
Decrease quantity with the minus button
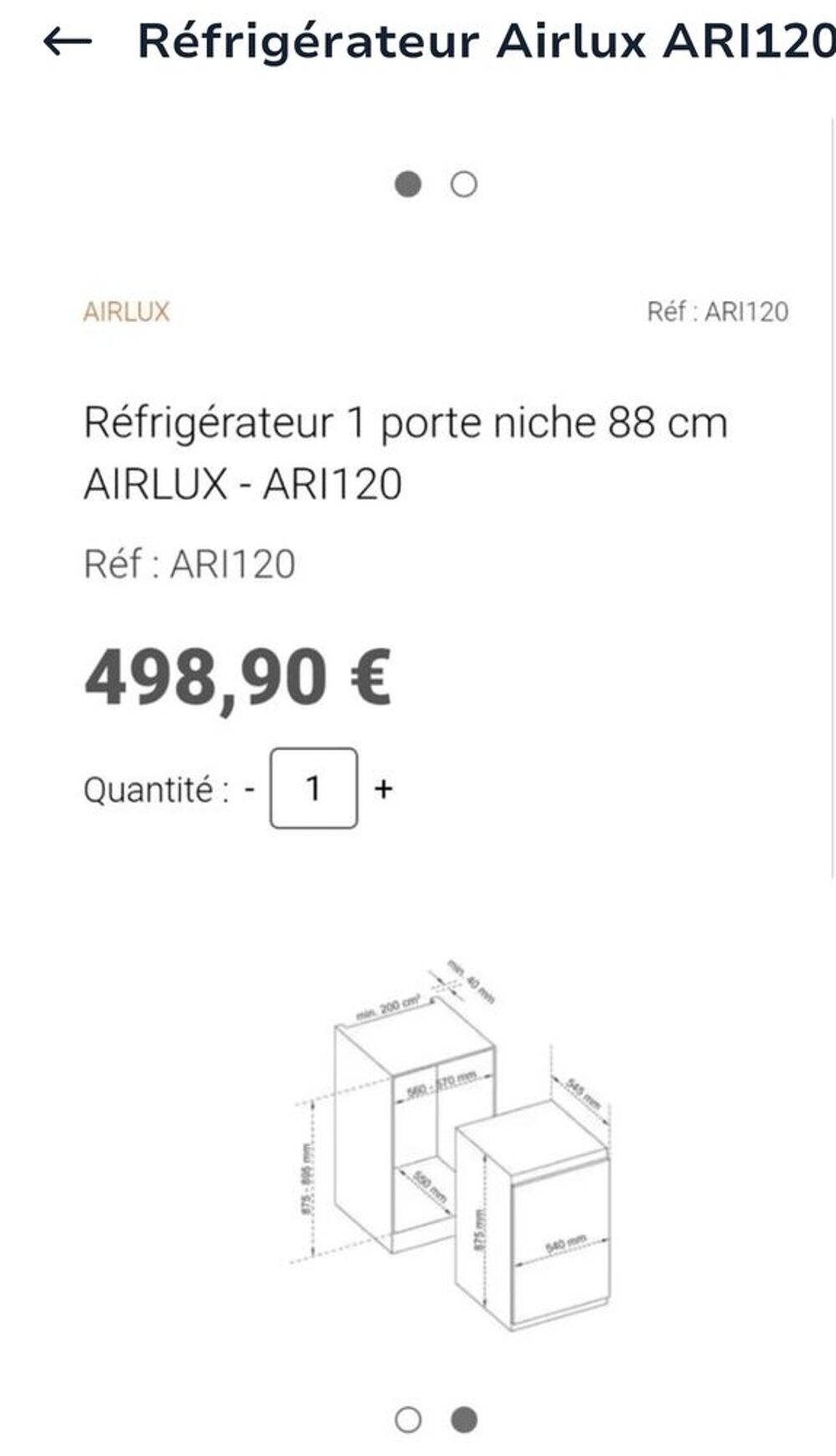pos(248,787)
